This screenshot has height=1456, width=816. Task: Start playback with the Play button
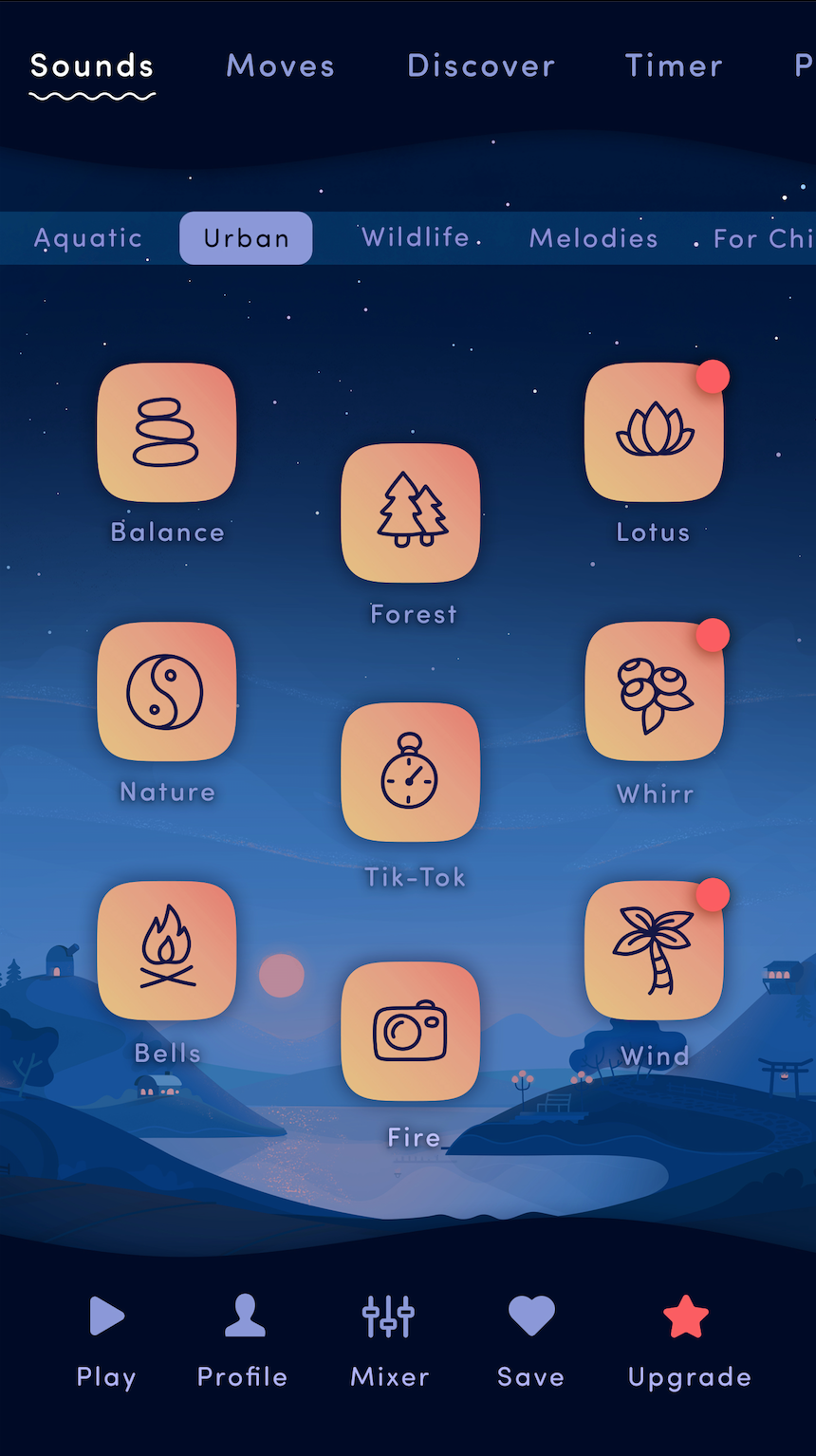(x=106, y=1338)
